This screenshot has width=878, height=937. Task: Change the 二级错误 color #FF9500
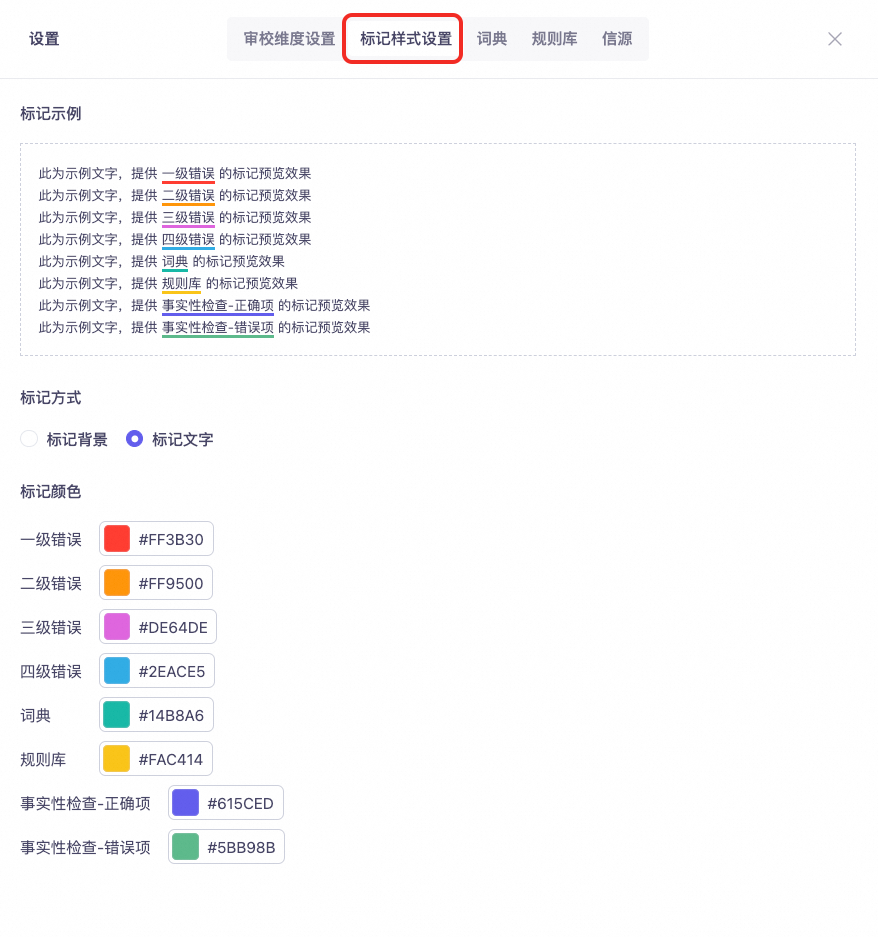[117, 583]
